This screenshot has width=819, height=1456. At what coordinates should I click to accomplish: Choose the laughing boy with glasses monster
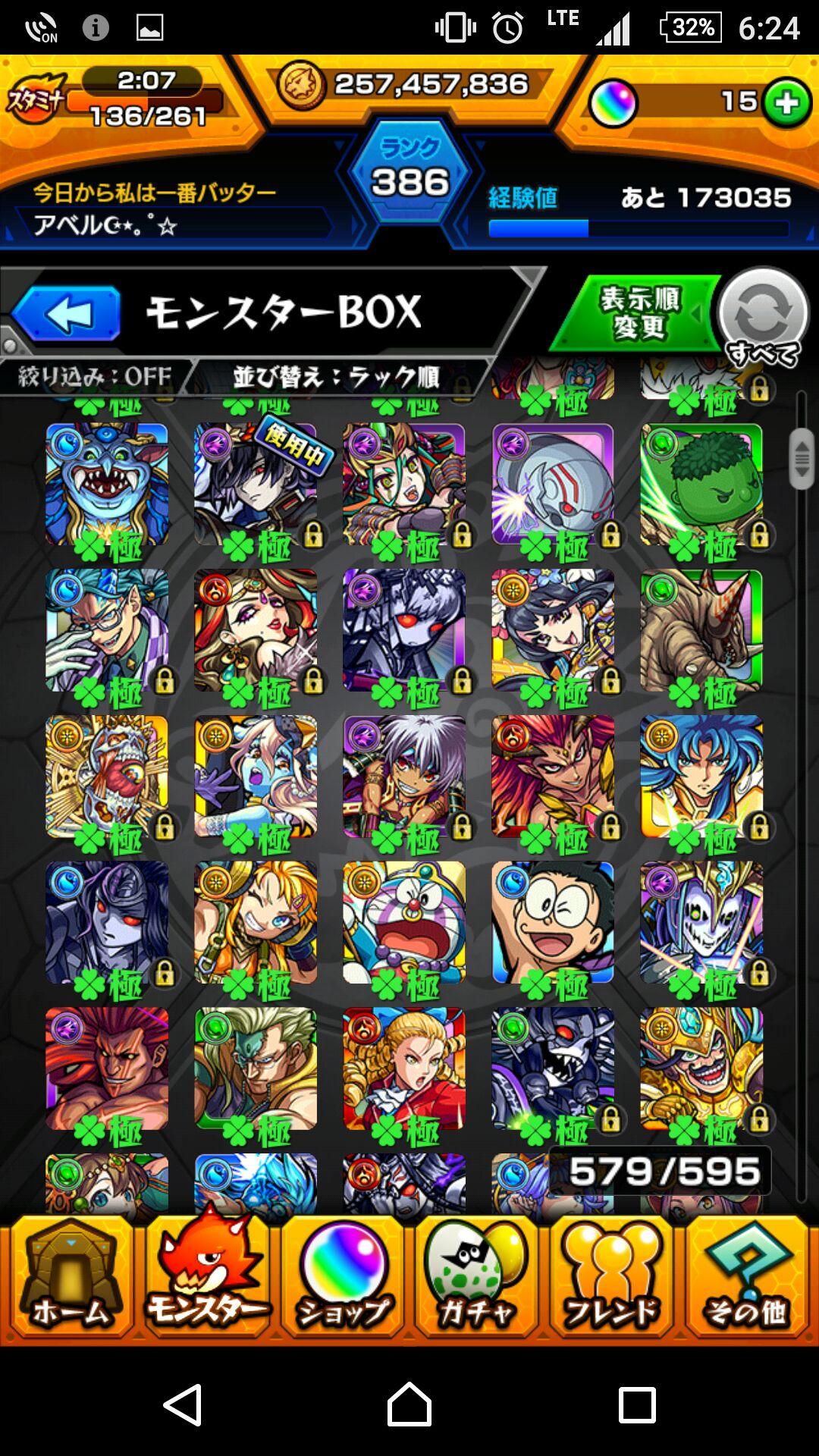(x=553, y=922)
